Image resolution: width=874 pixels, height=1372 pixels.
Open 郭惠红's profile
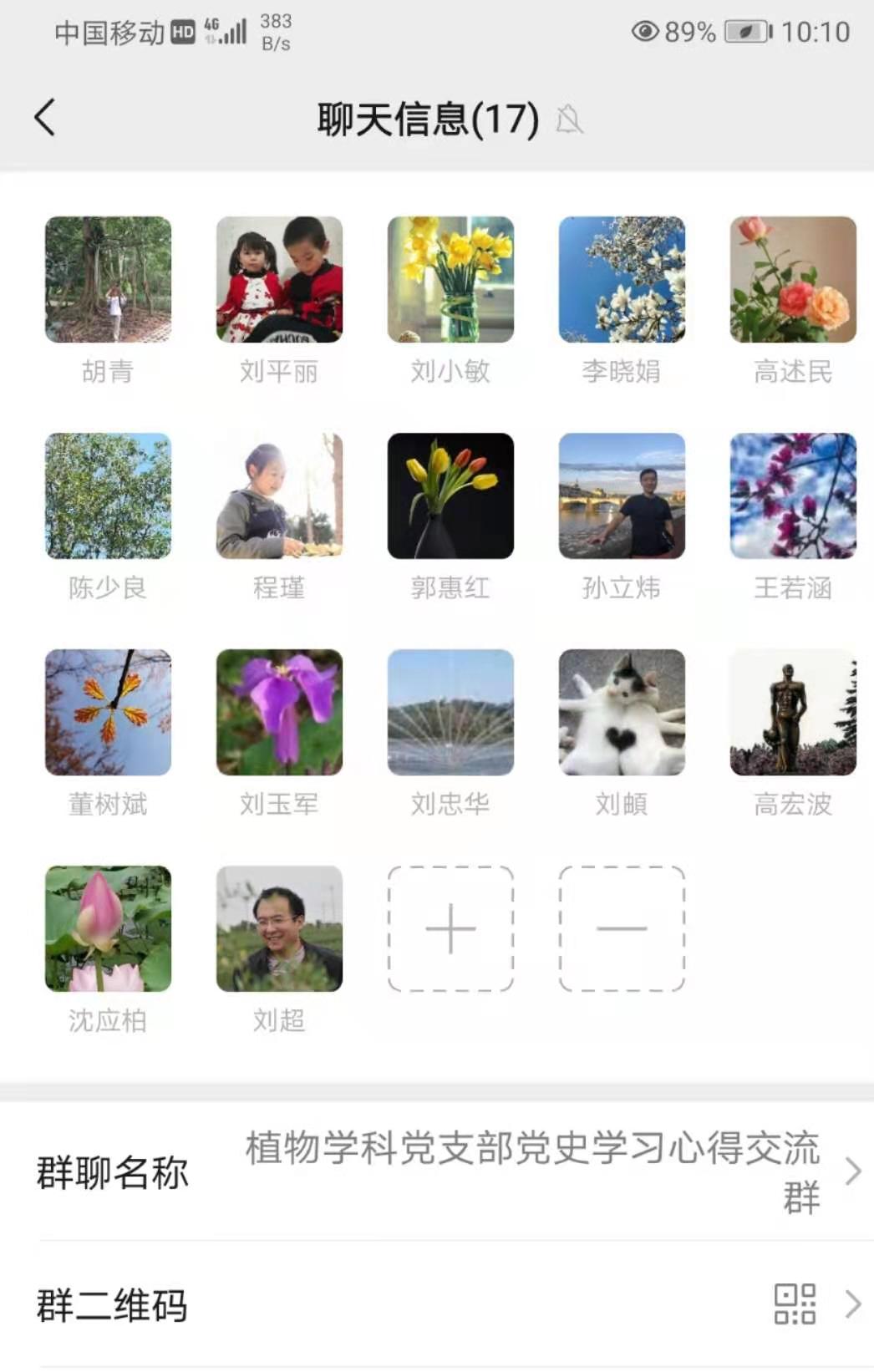point(450,495)
